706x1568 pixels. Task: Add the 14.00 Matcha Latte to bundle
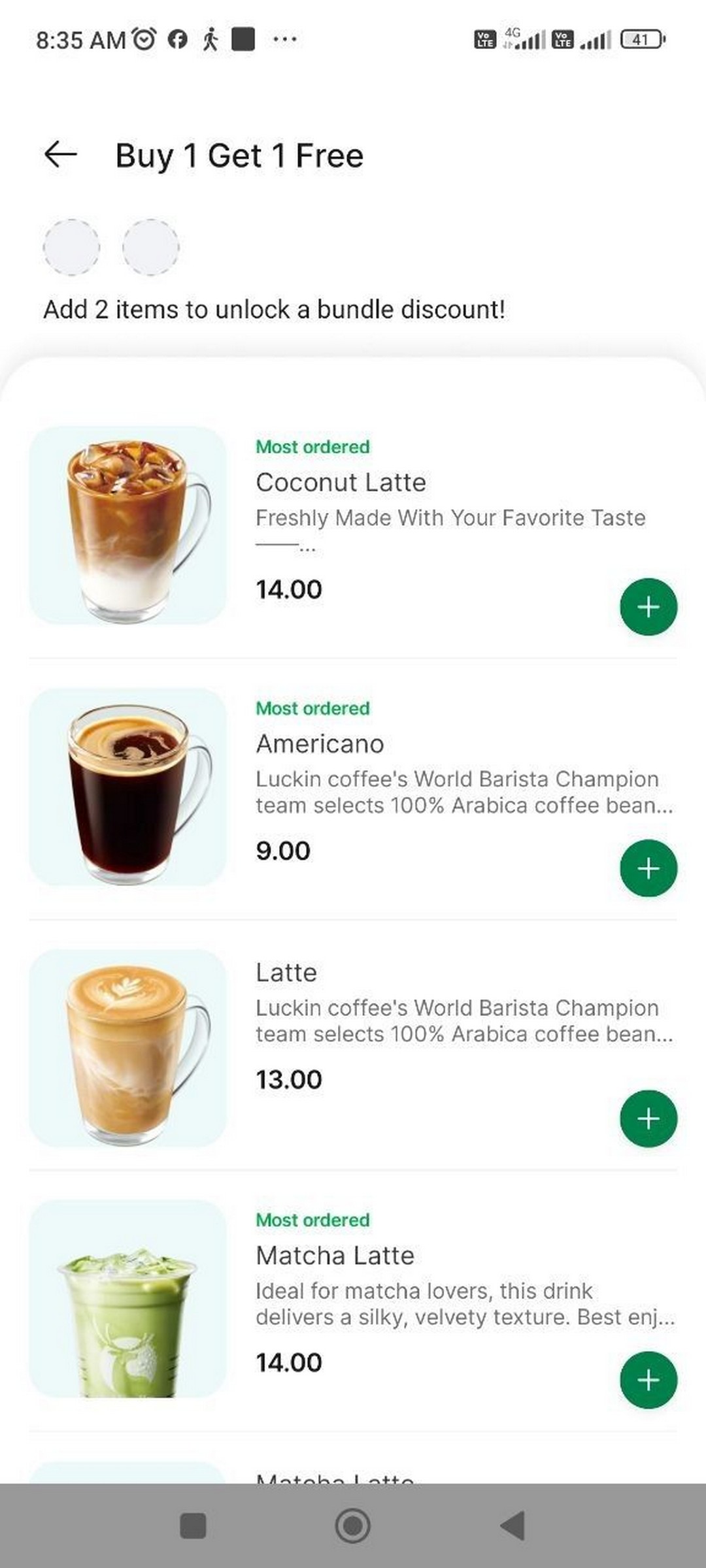648,1380
